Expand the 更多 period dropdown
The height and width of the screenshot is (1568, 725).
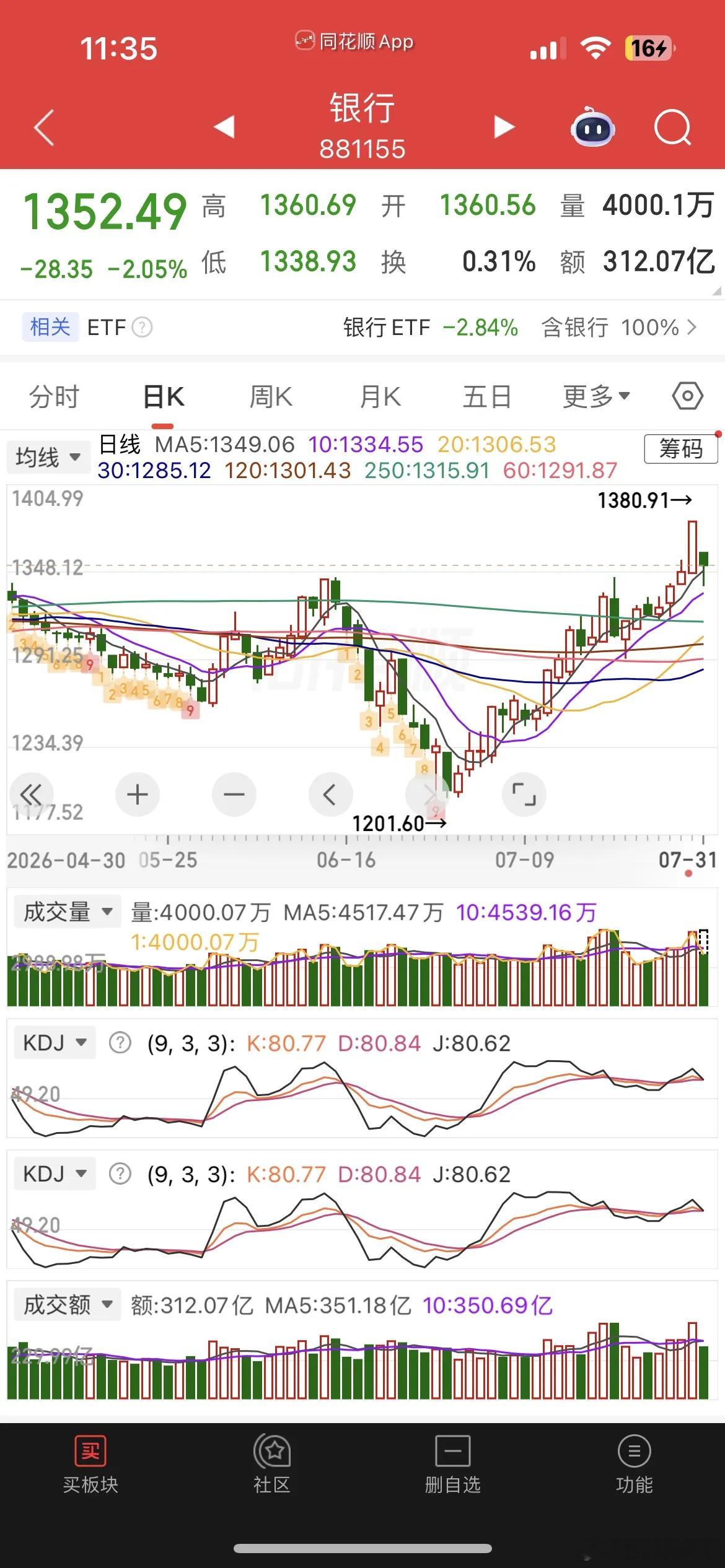pos(596,396)
